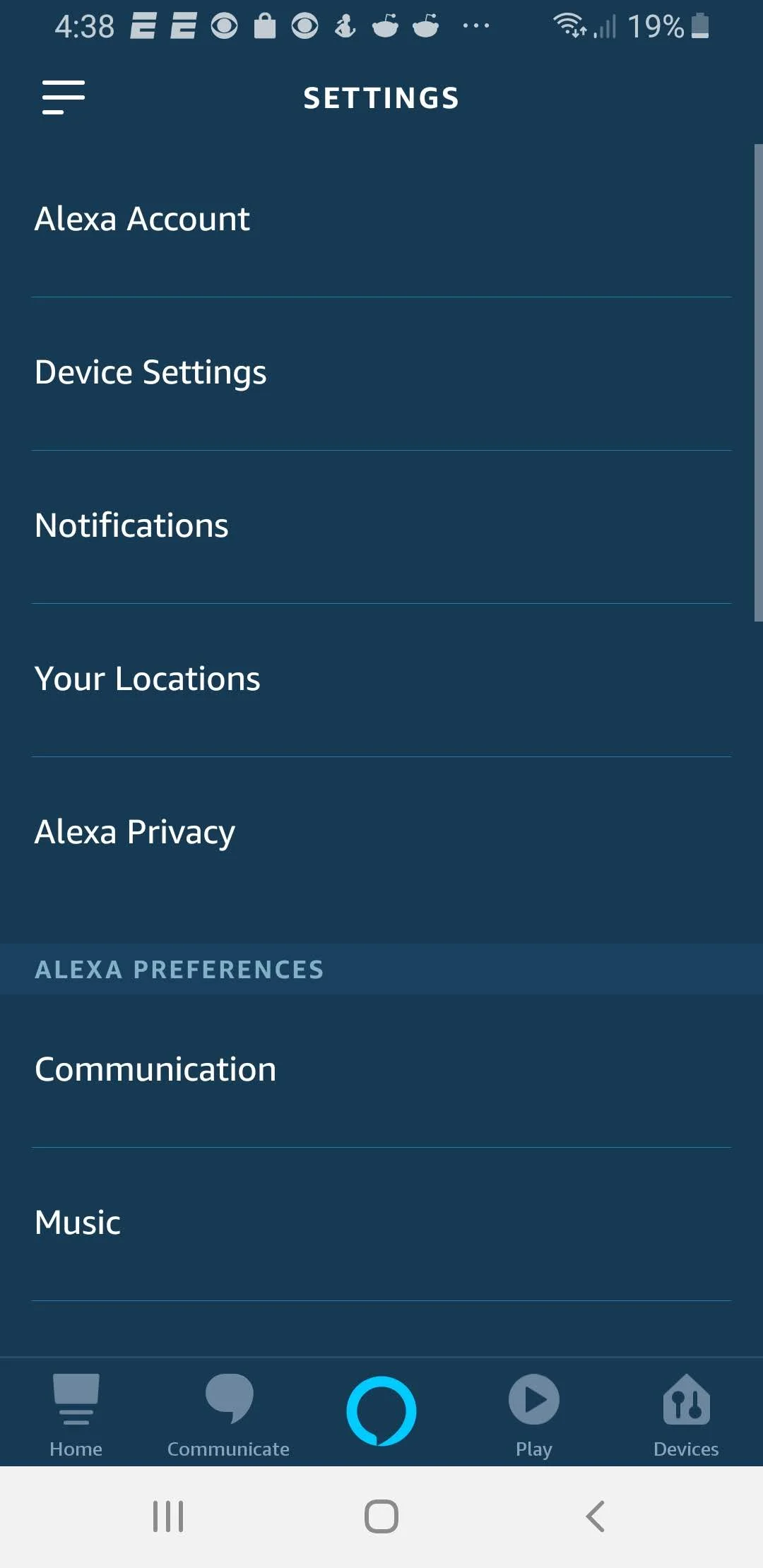Image resolution: width=763 pixels, height=1568 pixels.
Task: Open Alexa Account settings
Action: pos(381,220)
